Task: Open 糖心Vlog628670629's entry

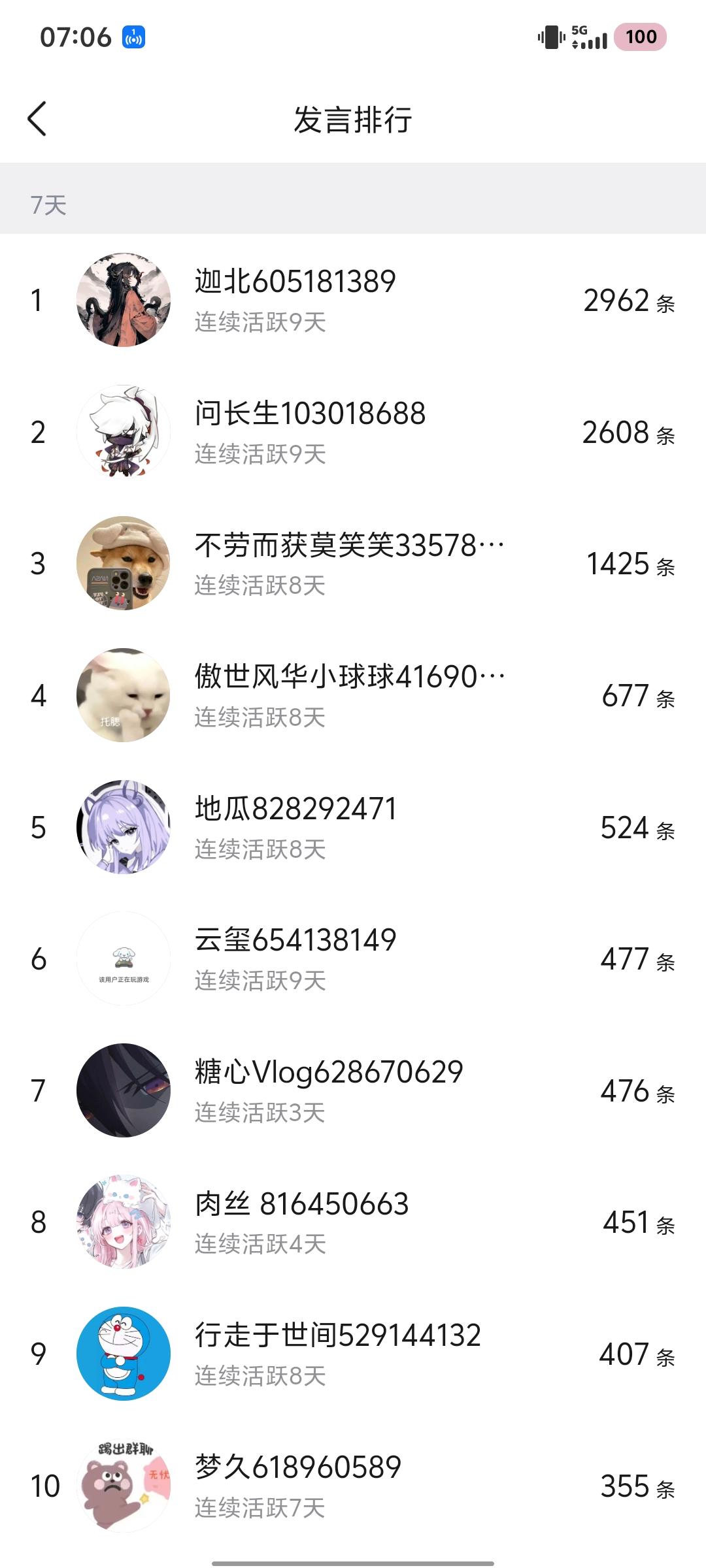Action: [x=353, y=1090]
